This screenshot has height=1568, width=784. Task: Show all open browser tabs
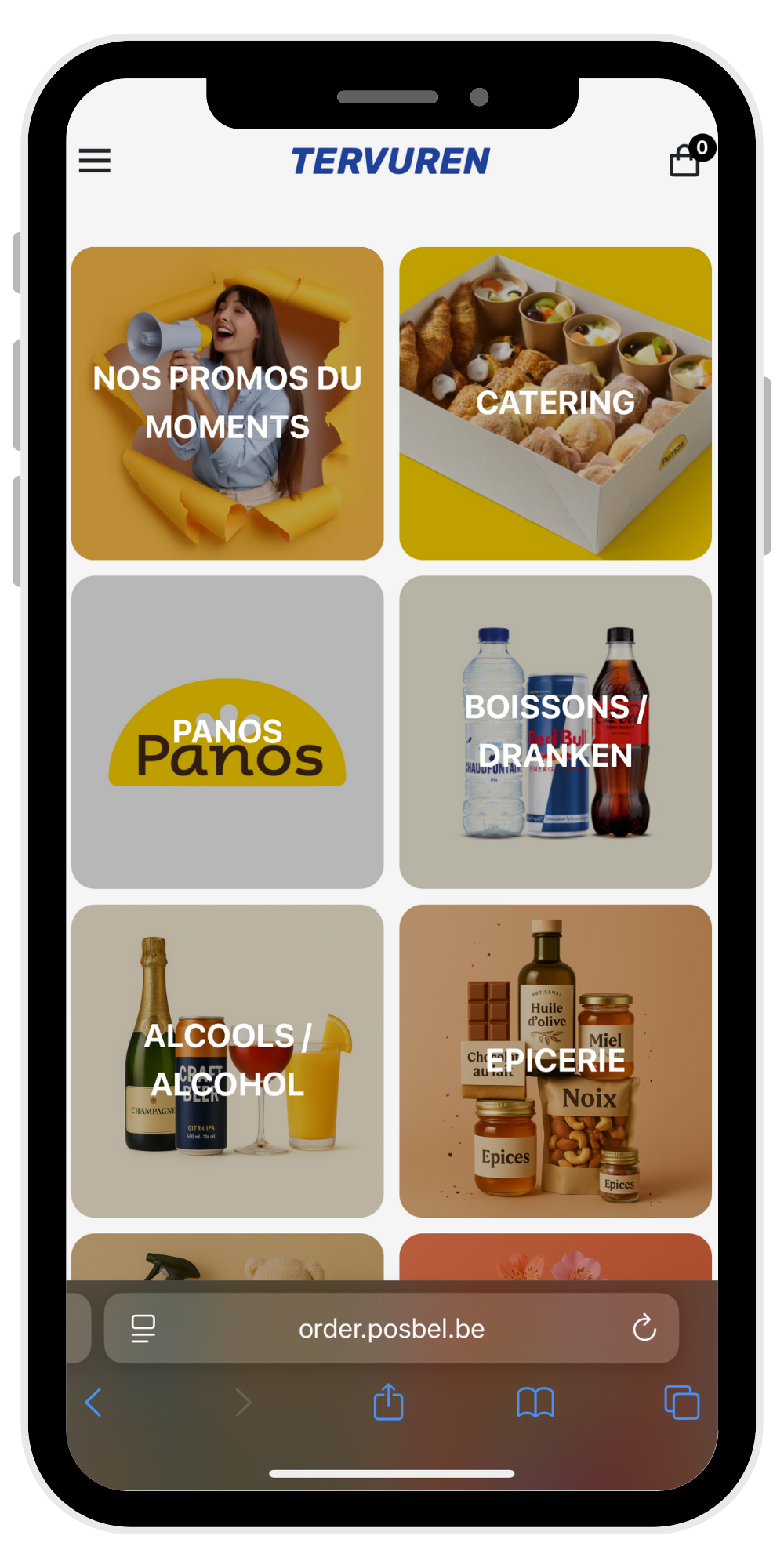tap(681, 1403)
